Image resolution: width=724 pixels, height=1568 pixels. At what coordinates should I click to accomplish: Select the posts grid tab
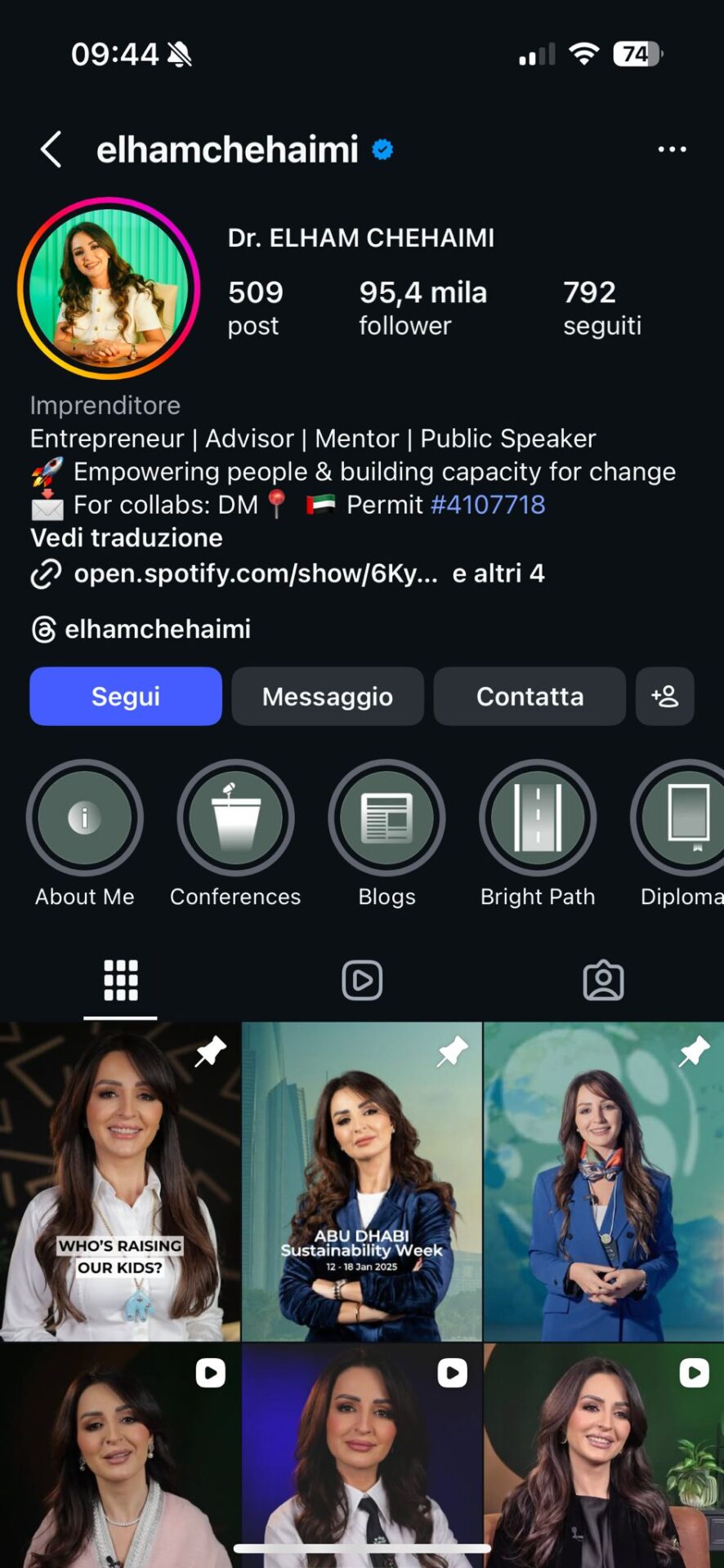pyautogui.click(x=121, y=980)
